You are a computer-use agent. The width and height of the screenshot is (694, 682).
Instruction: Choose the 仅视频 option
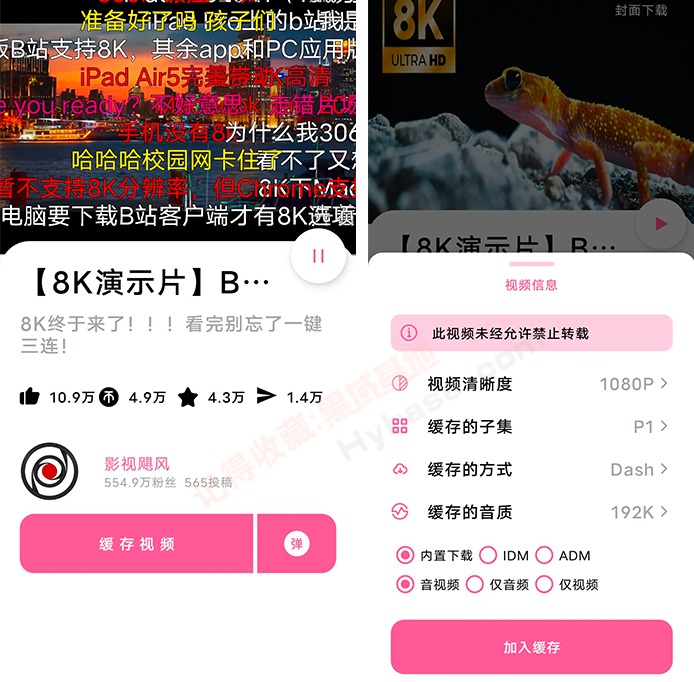tap(545, 585)
